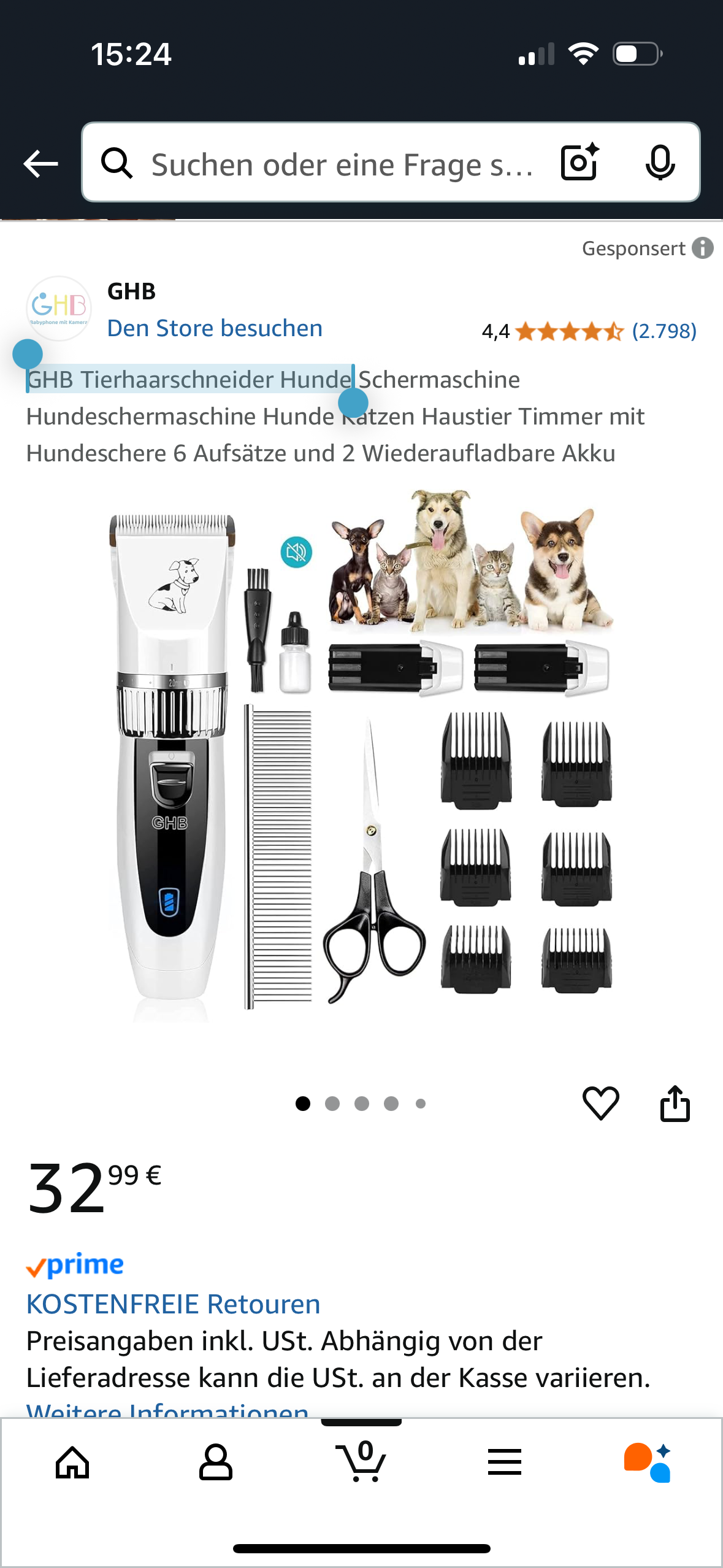Share this product
The width and height of the screenshot is (723, 1568).
pos(675,1103)
